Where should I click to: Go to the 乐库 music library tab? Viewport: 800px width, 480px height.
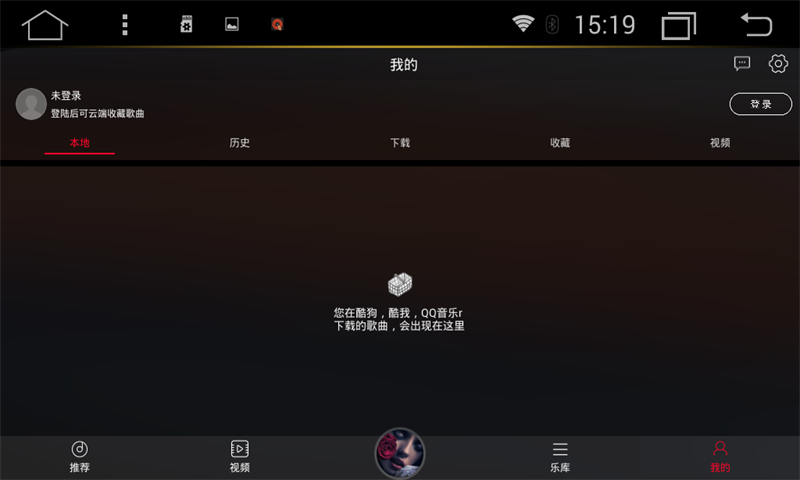(x=560, y=457)
